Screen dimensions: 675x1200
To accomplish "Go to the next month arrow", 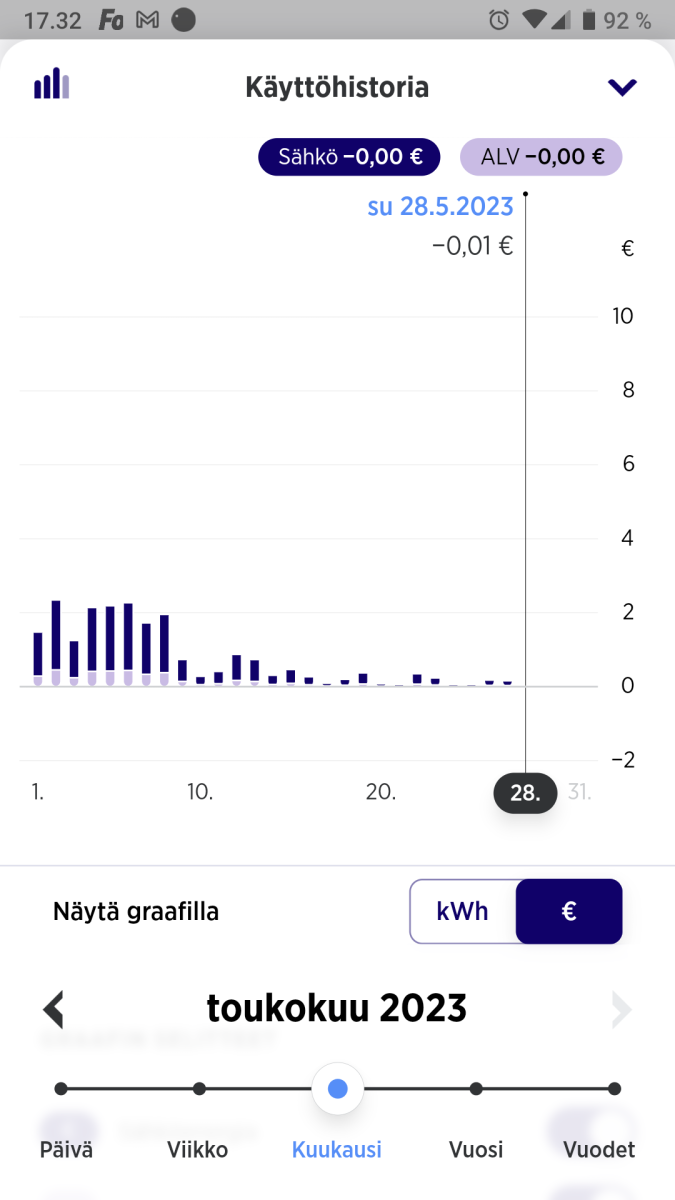I will (x=621, y=1010).
